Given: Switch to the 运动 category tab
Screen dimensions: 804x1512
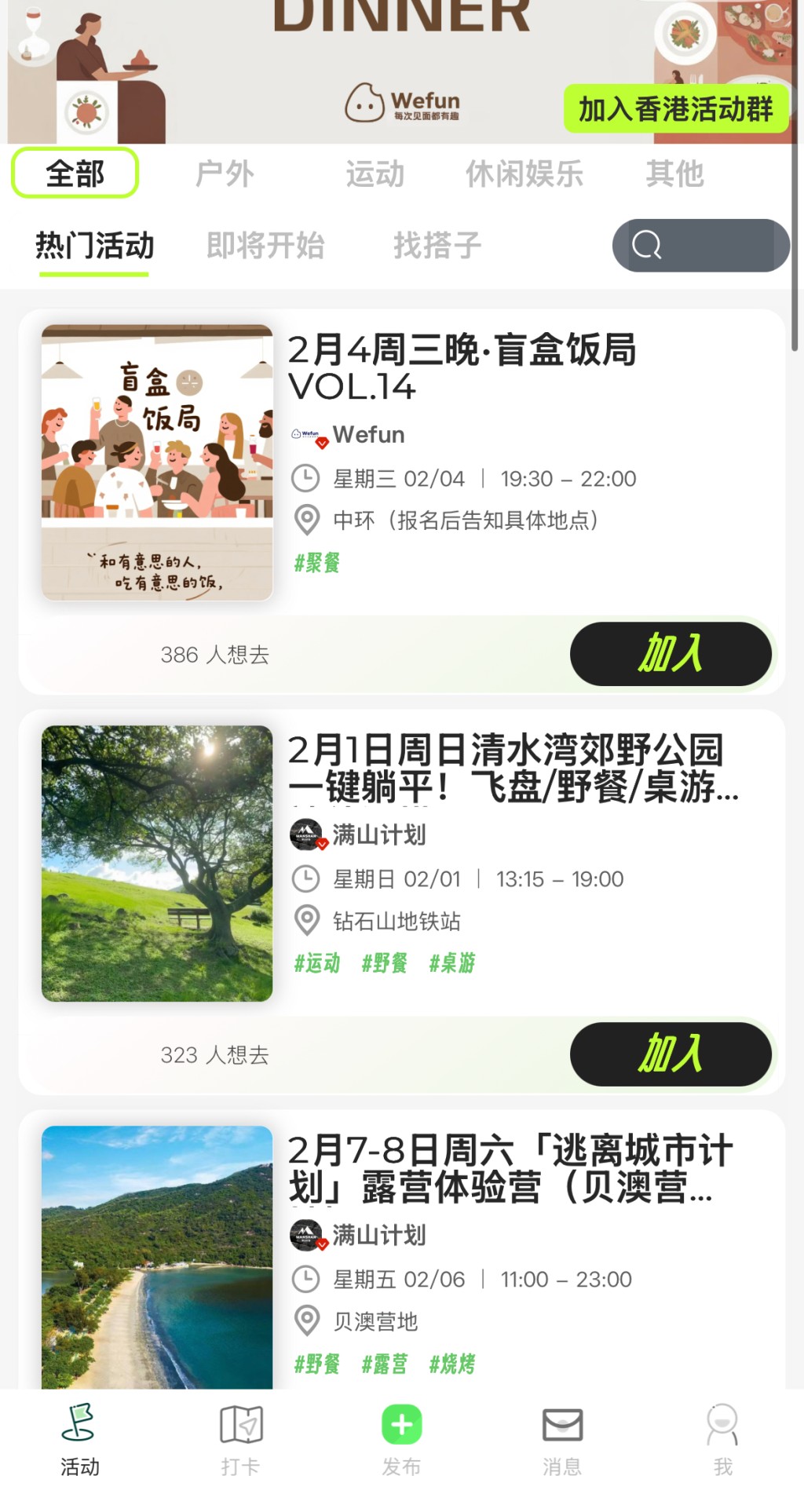Looking at the screenshot, I should (x=375, y=174).
